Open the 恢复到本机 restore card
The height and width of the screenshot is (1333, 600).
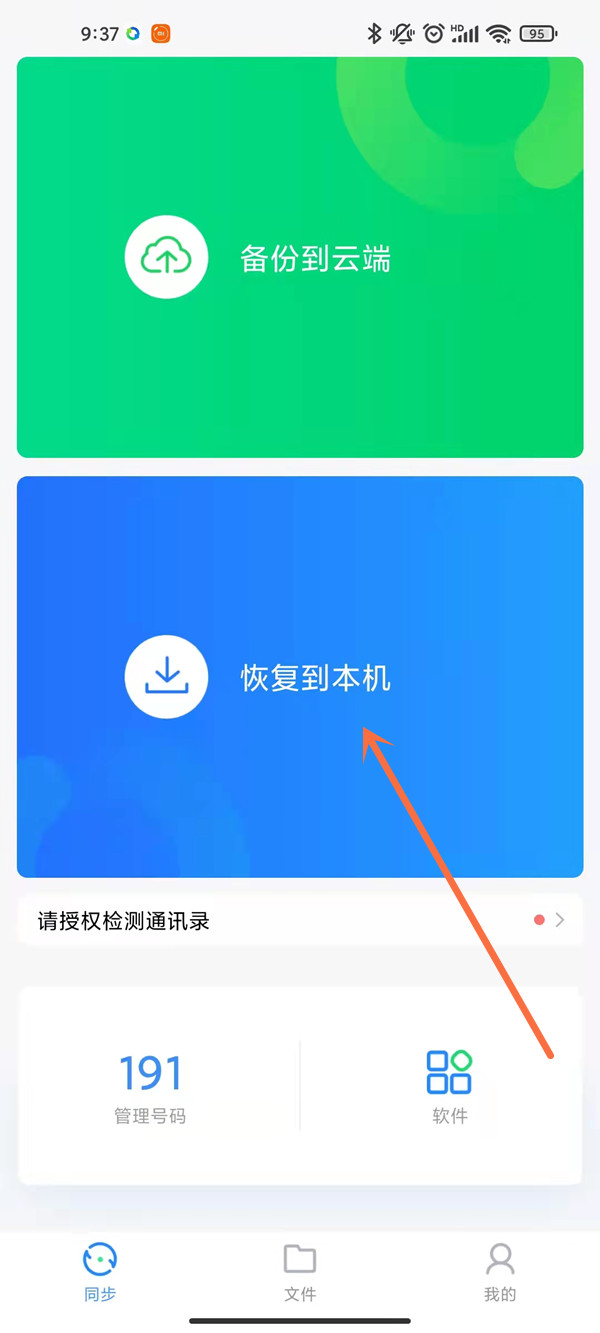(x=300, y=677)
